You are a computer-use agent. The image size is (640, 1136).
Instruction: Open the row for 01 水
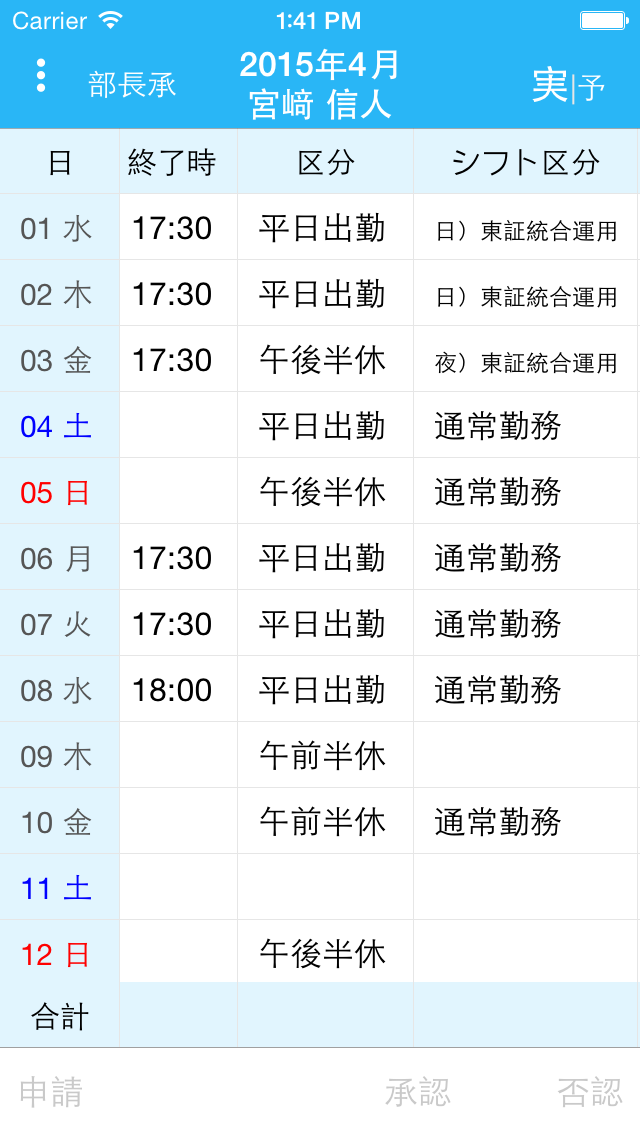point(320,228)
